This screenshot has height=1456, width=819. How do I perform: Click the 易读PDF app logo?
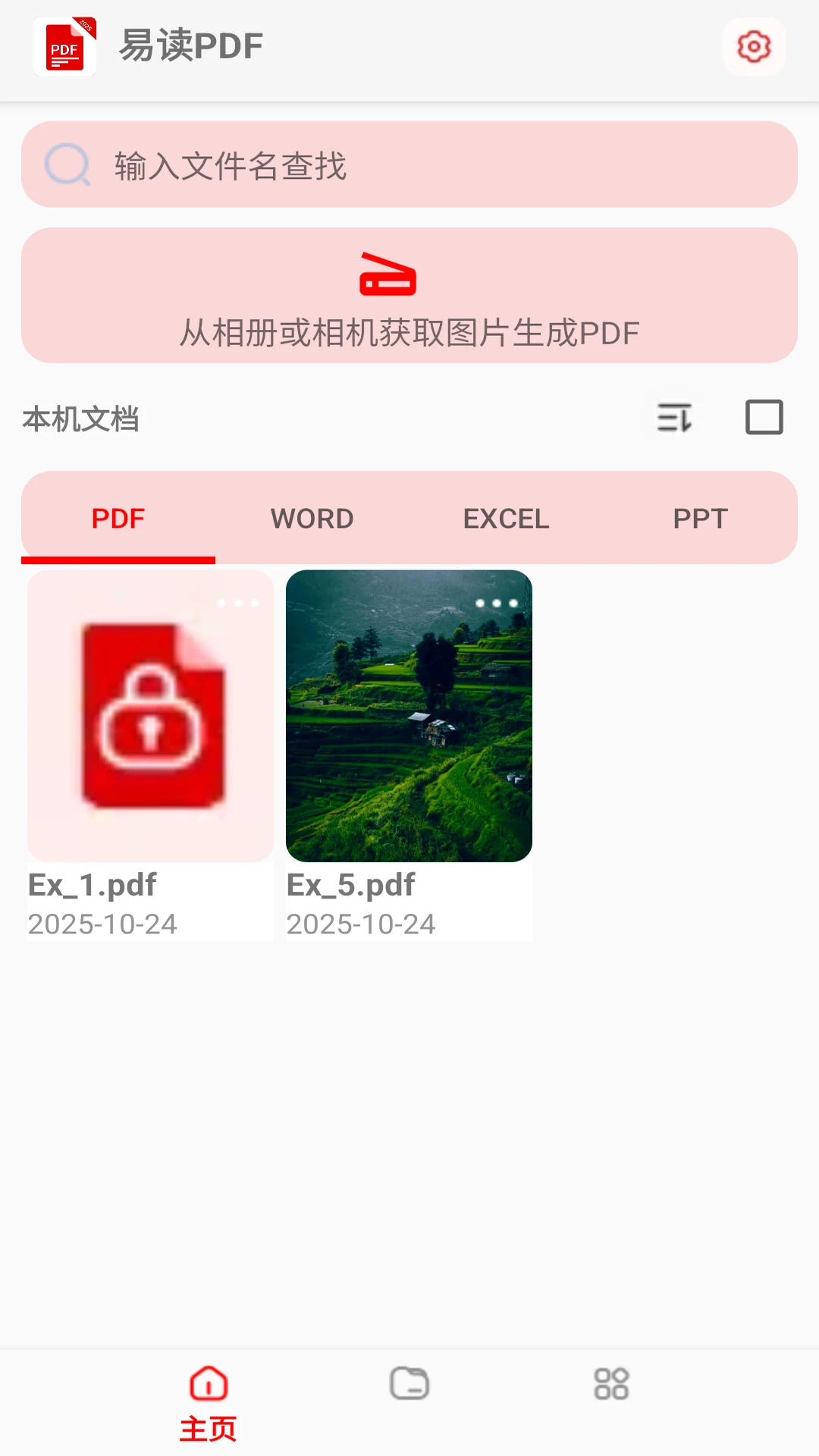pyautogui.click(x=64, y=46)
